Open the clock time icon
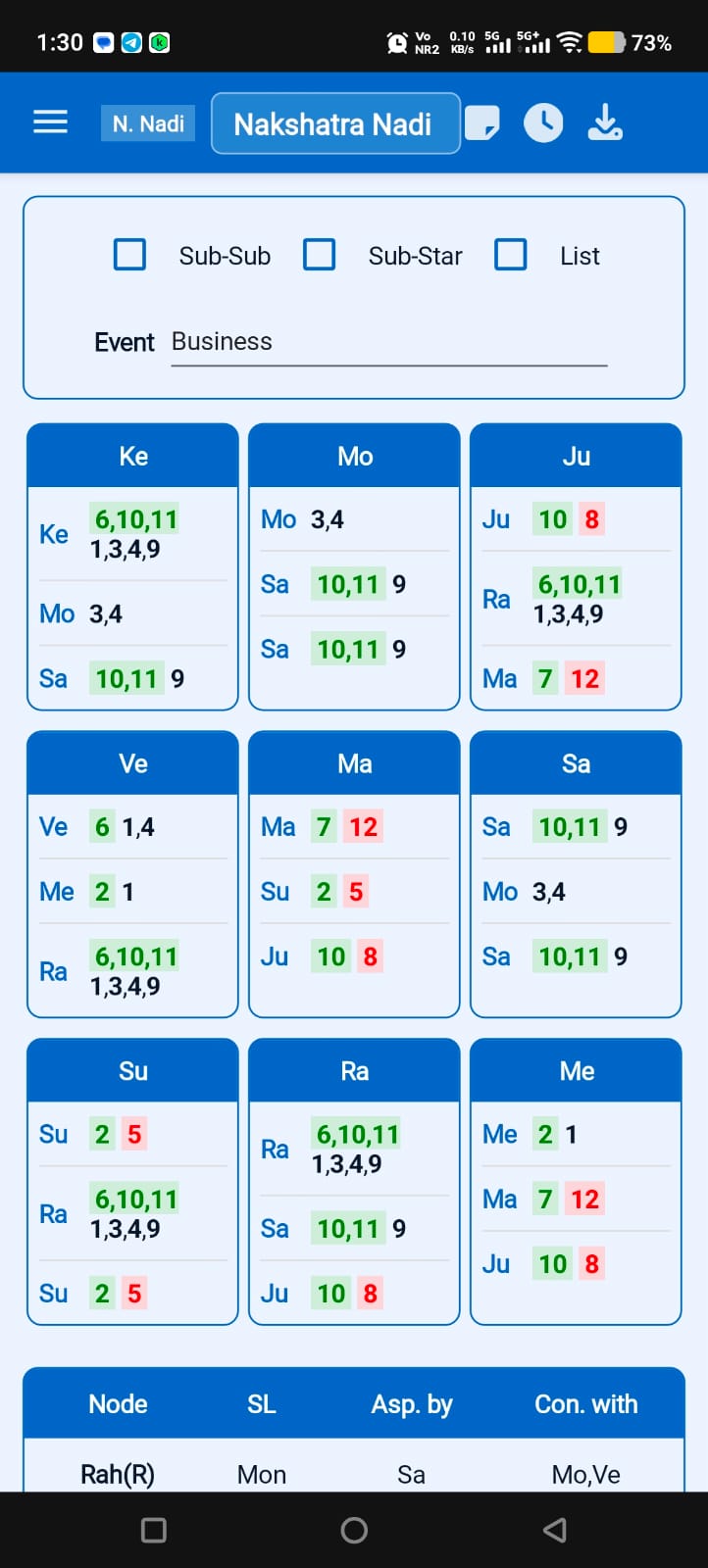This screenshot has height=1568, width=708. click(543, 123)
